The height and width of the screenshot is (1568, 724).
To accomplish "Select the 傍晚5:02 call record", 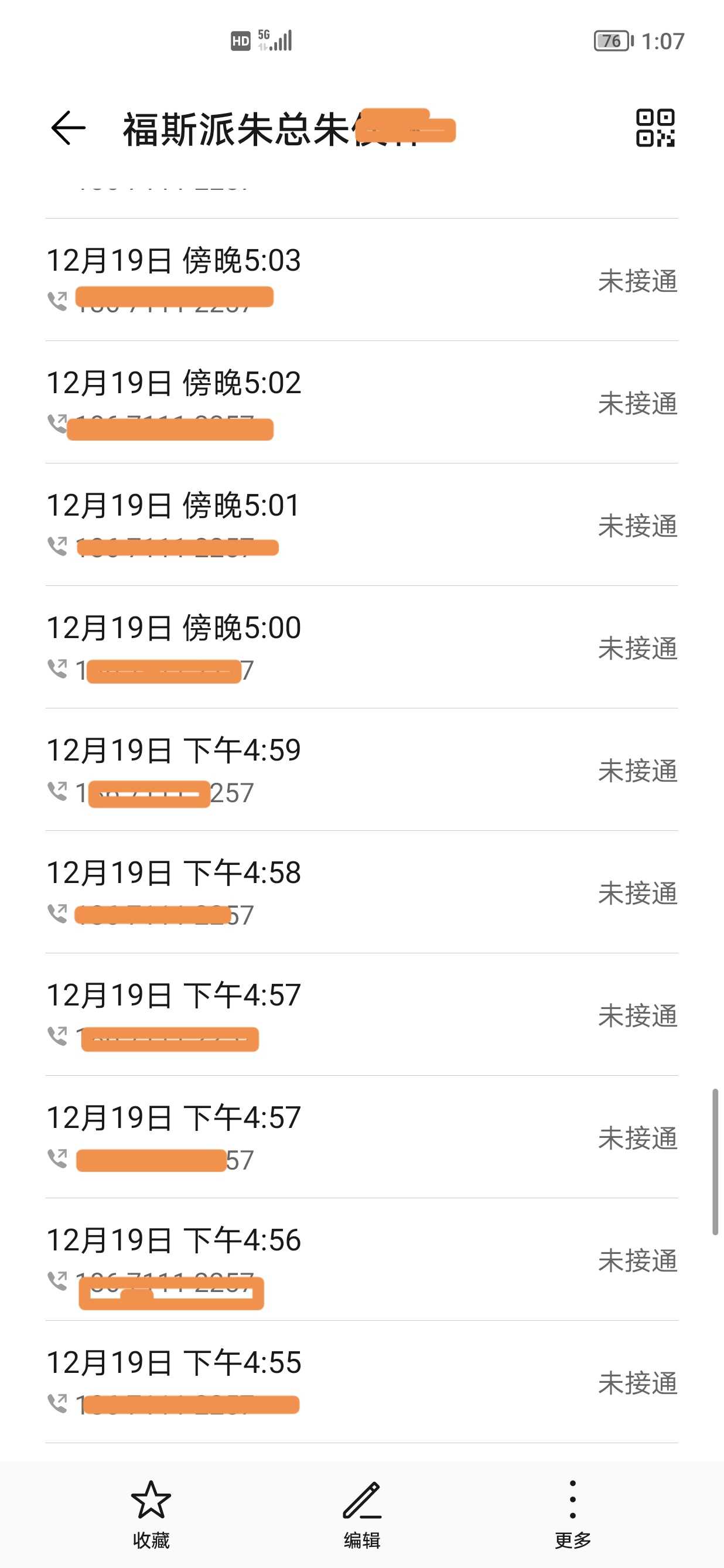I will tap(362, 403).
